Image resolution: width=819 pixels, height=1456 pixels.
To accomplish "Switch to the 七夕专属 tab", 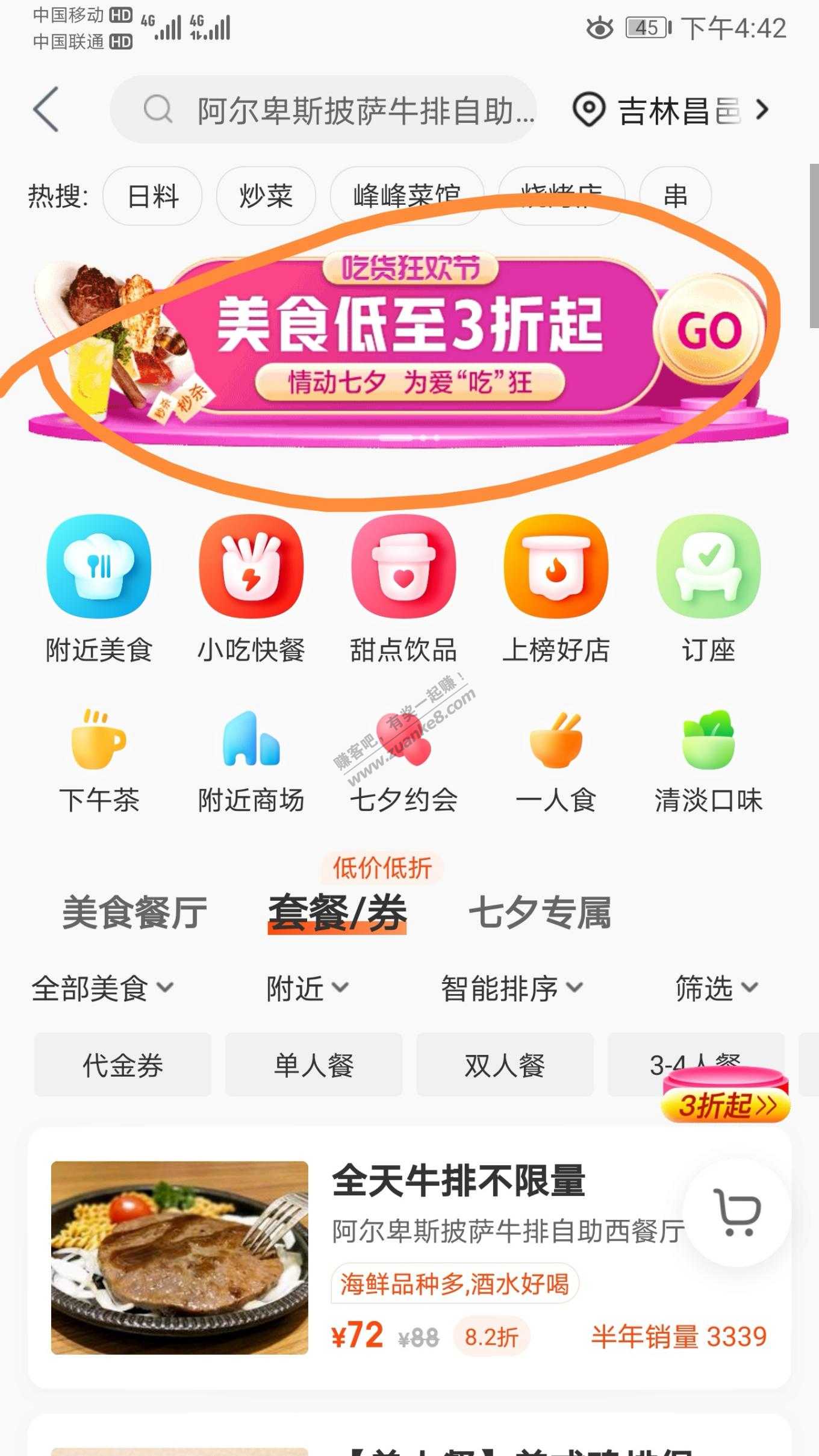I will (x=540, y=913).
